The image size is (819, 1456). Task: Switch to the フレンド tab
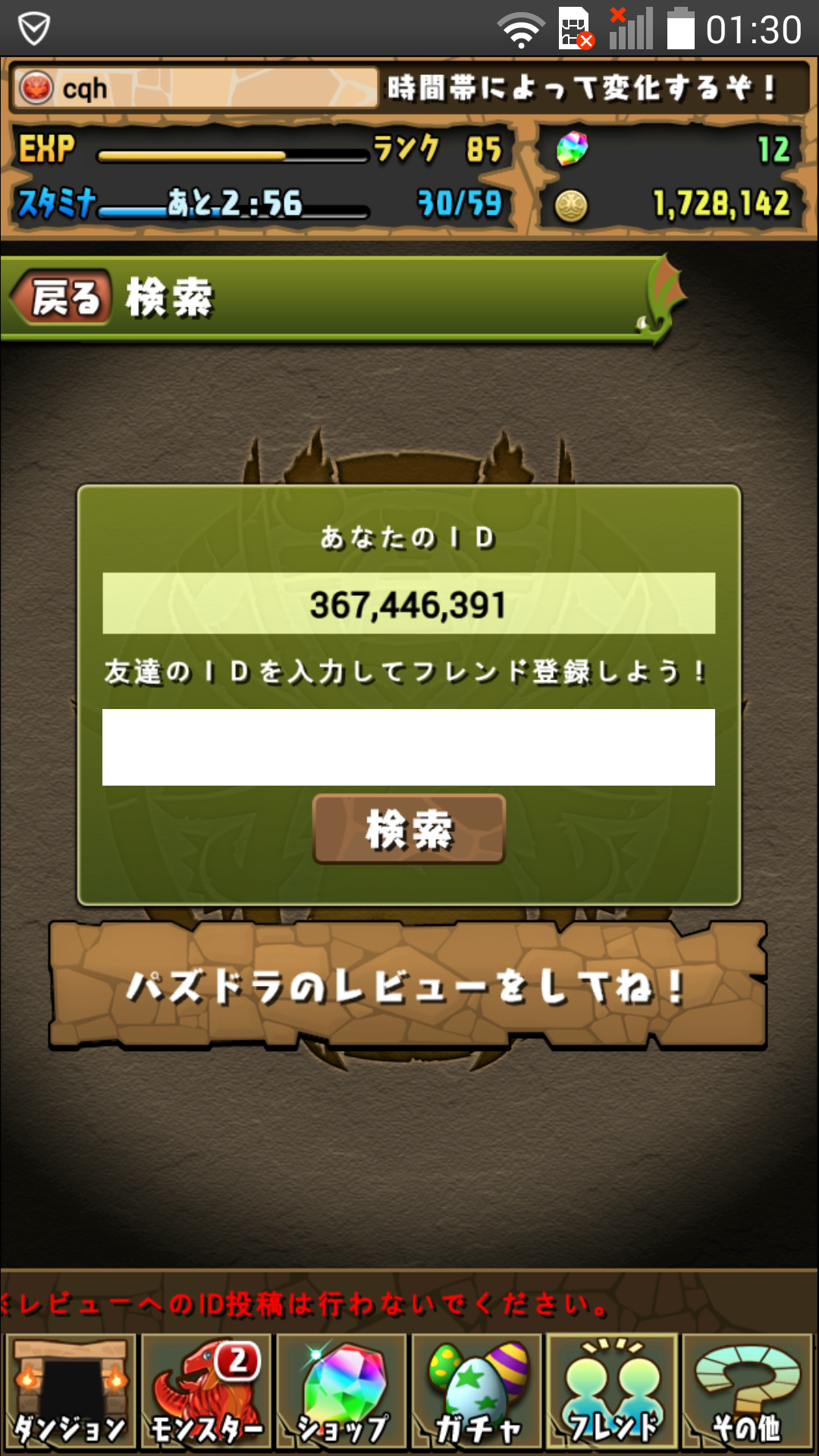click(612, 1392)
